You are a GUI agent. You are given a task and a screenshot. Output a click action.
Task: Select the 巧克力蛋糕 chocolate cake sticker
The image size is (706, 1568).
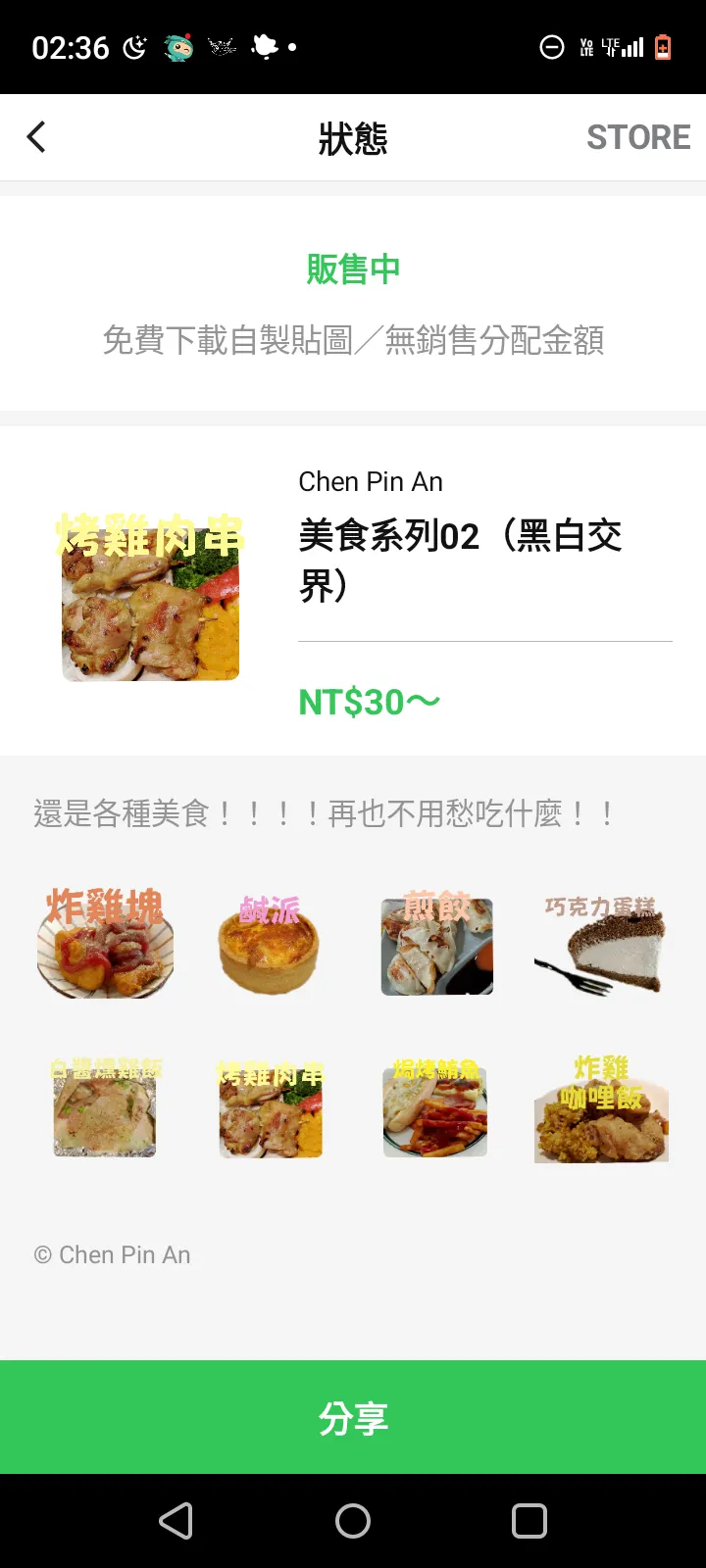(602, 944)
